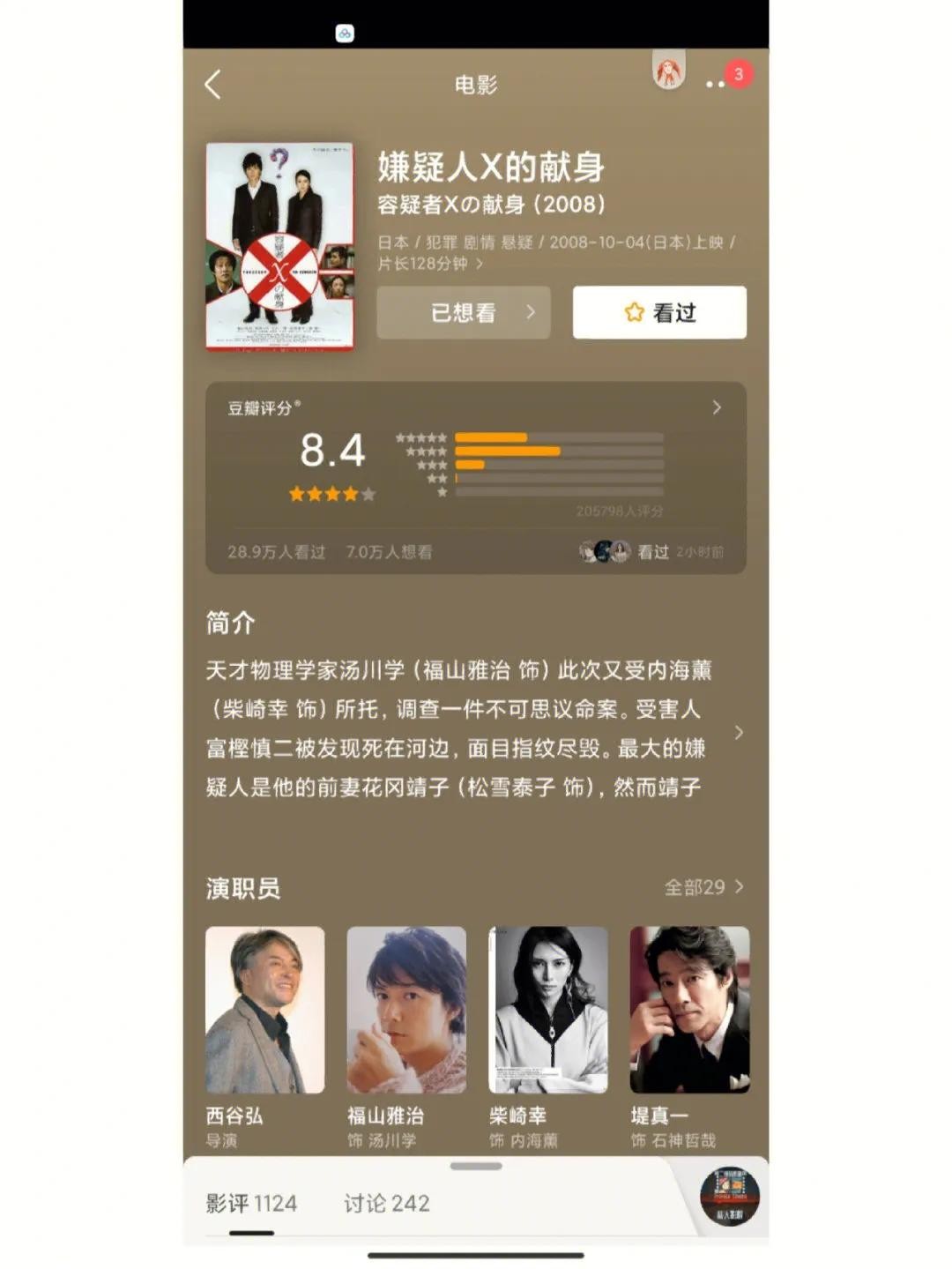This screenshot has width=952, height=1269.
Task: Tap the round floating badge at bottom right
Action: (729, 1197)
